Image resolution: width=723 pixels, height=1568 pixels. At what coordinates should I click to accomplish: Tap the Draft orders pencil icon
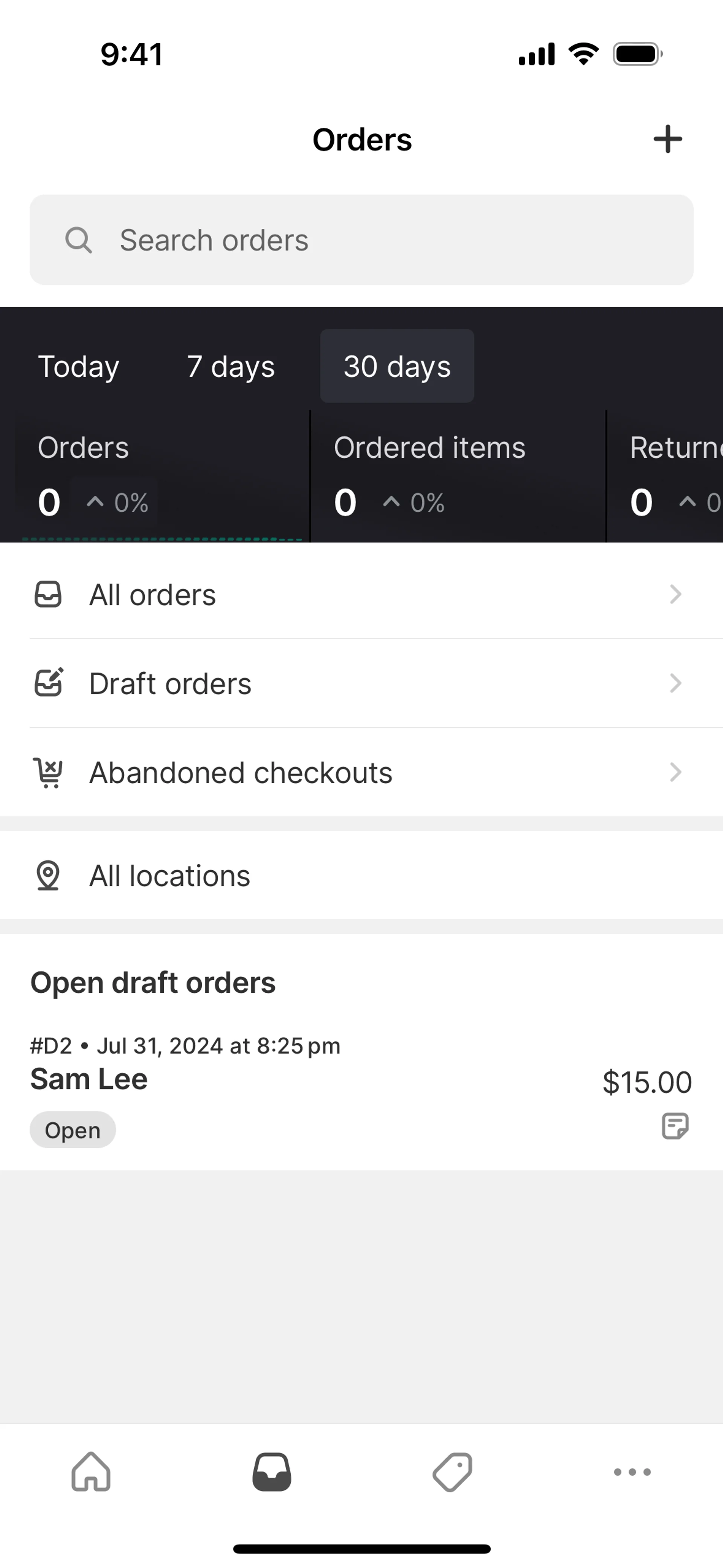tap(48, 683)
